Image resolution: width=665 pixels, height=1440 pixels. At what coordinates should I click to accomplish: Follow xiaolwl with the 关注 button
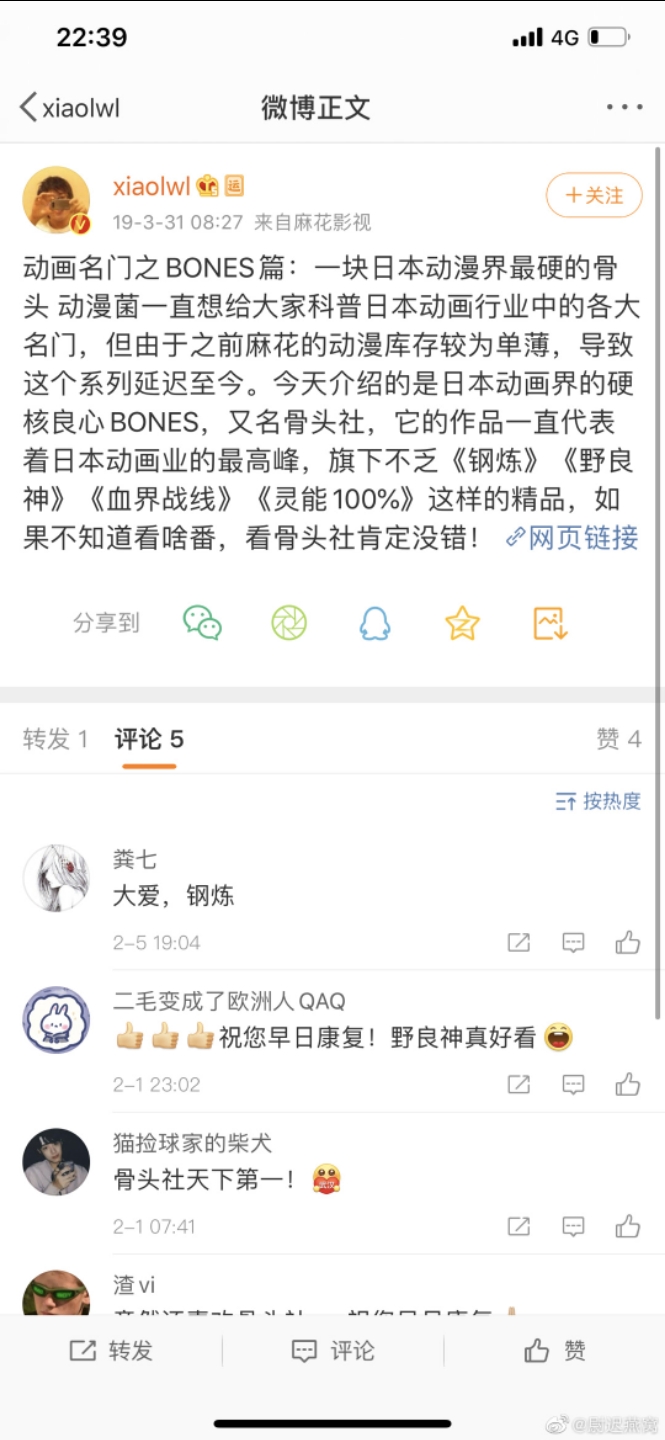(594, 195)
